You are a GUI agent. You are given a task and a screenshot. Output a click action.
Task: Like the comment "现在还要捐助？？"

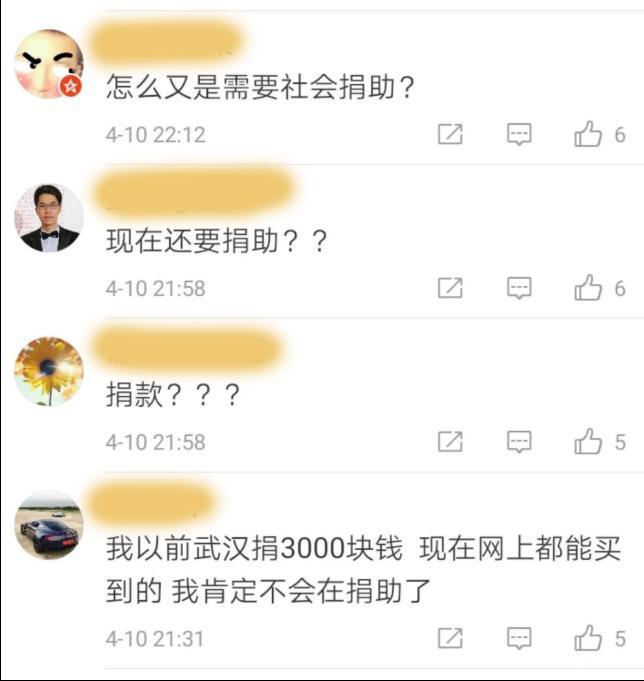point(588,288)
